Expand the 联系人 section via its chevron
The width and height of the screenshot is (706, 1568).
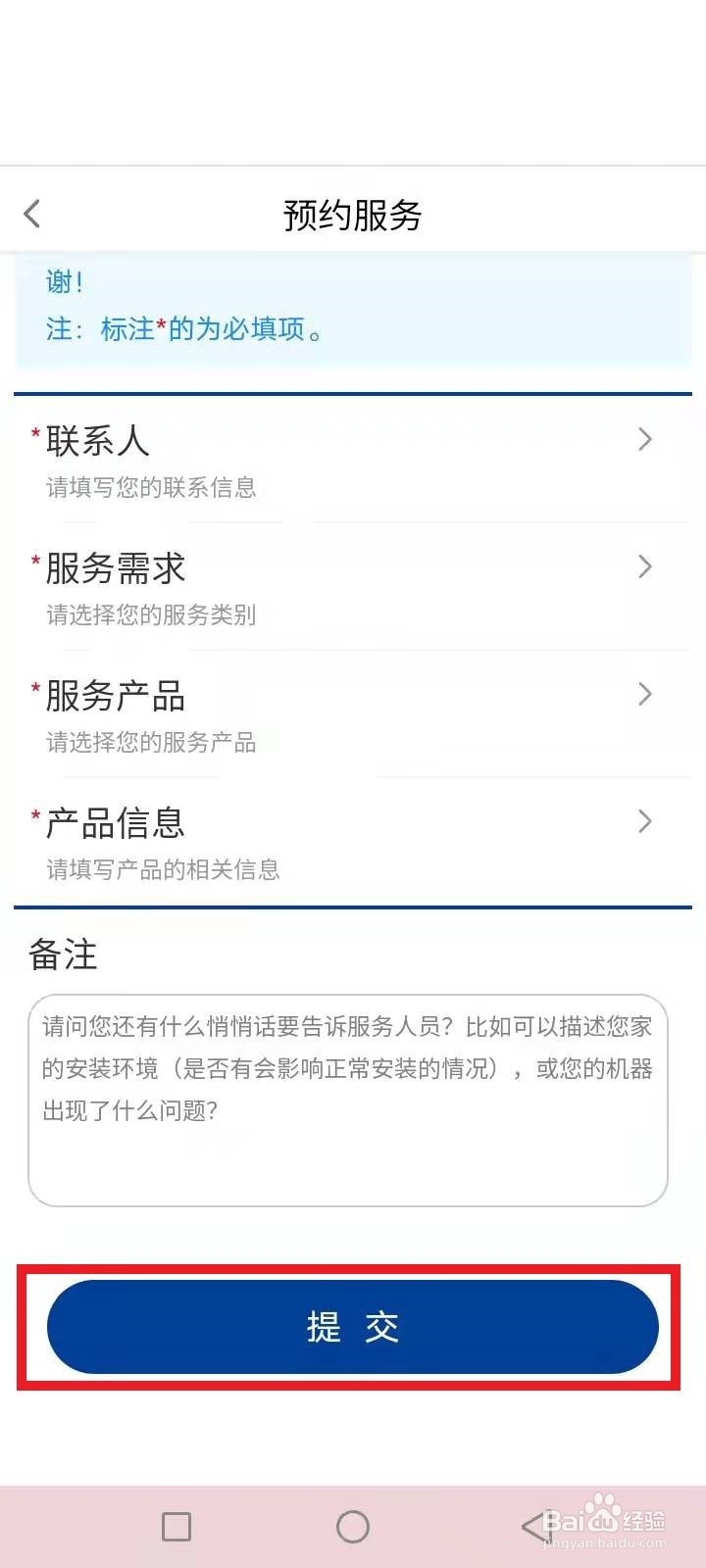(644, 439)
